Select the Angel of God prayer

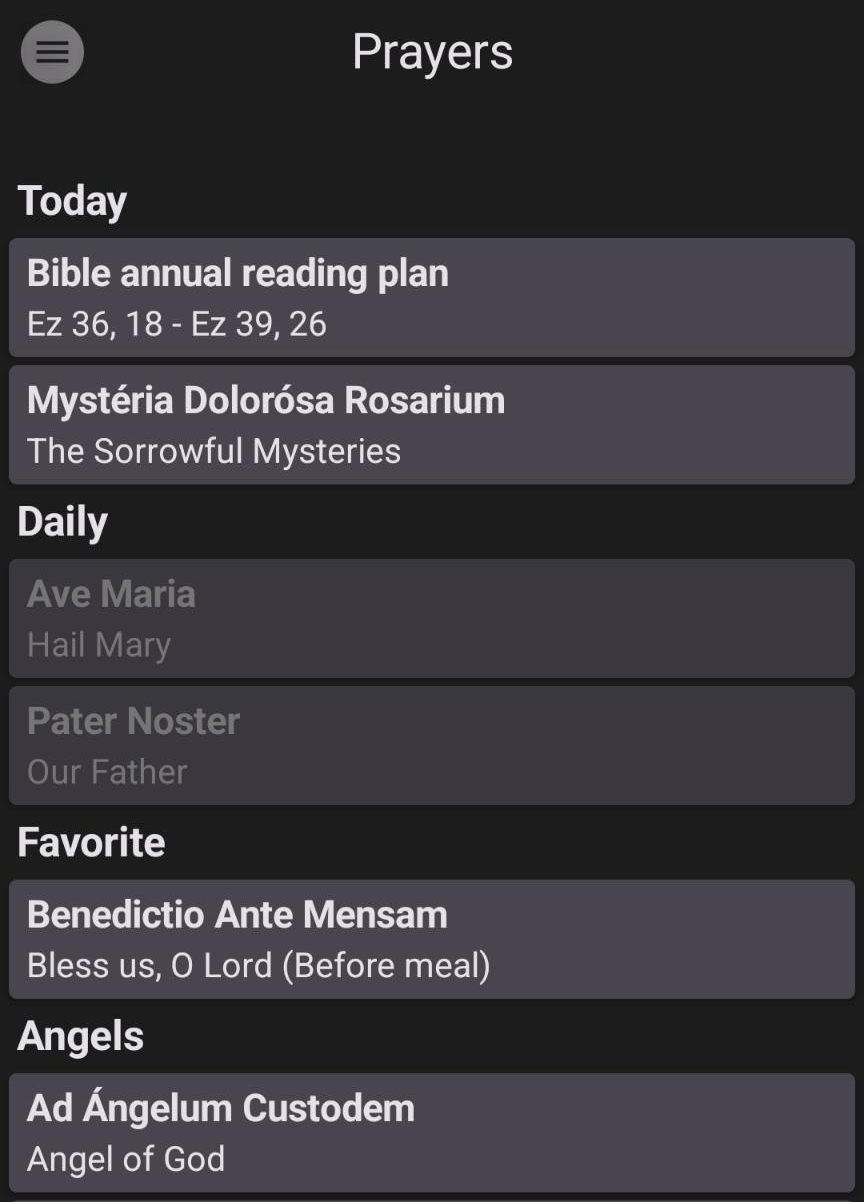126,1158
